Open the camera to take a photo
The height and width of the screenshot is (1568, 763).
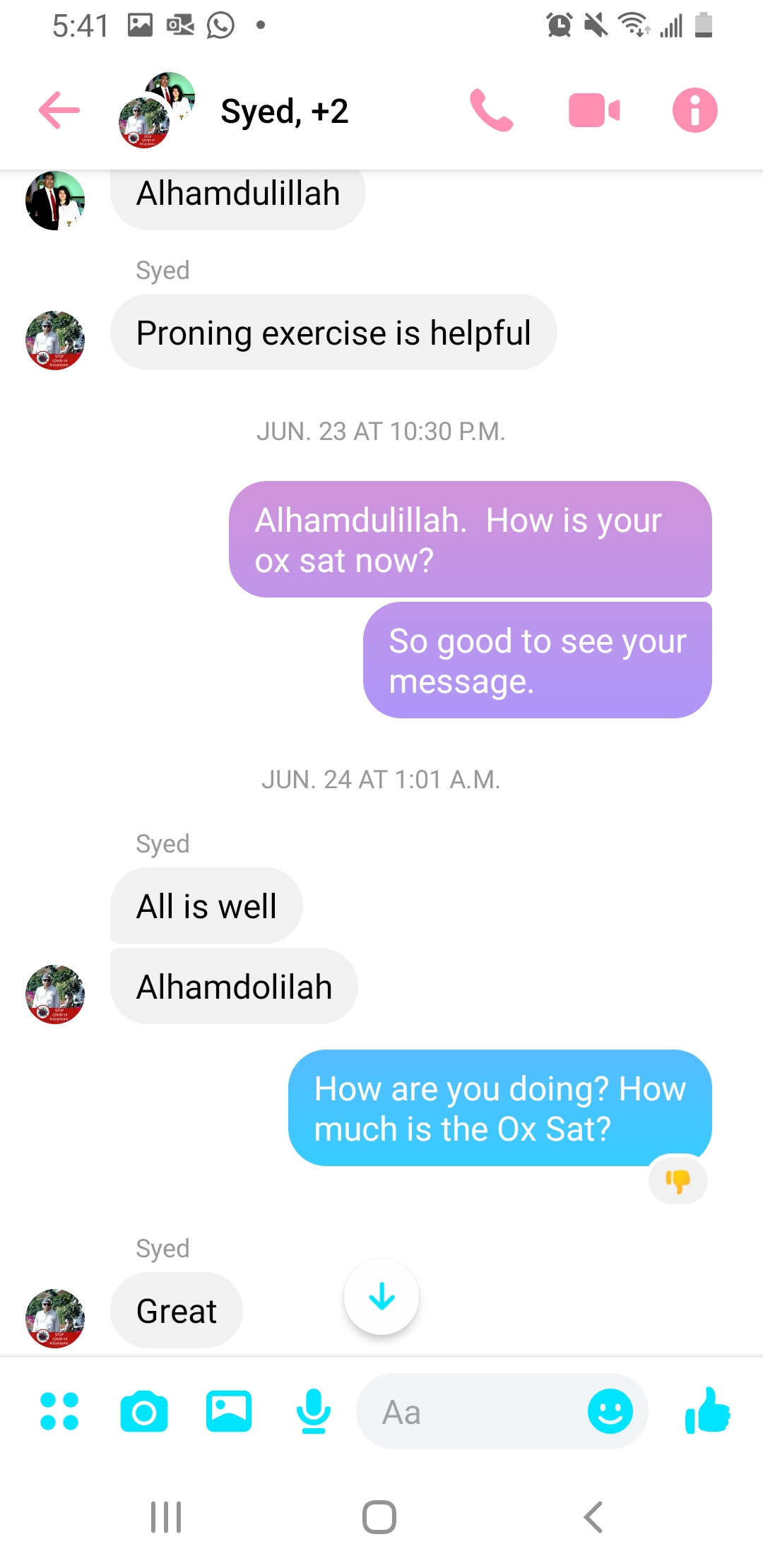click(x=144, y=1411)
